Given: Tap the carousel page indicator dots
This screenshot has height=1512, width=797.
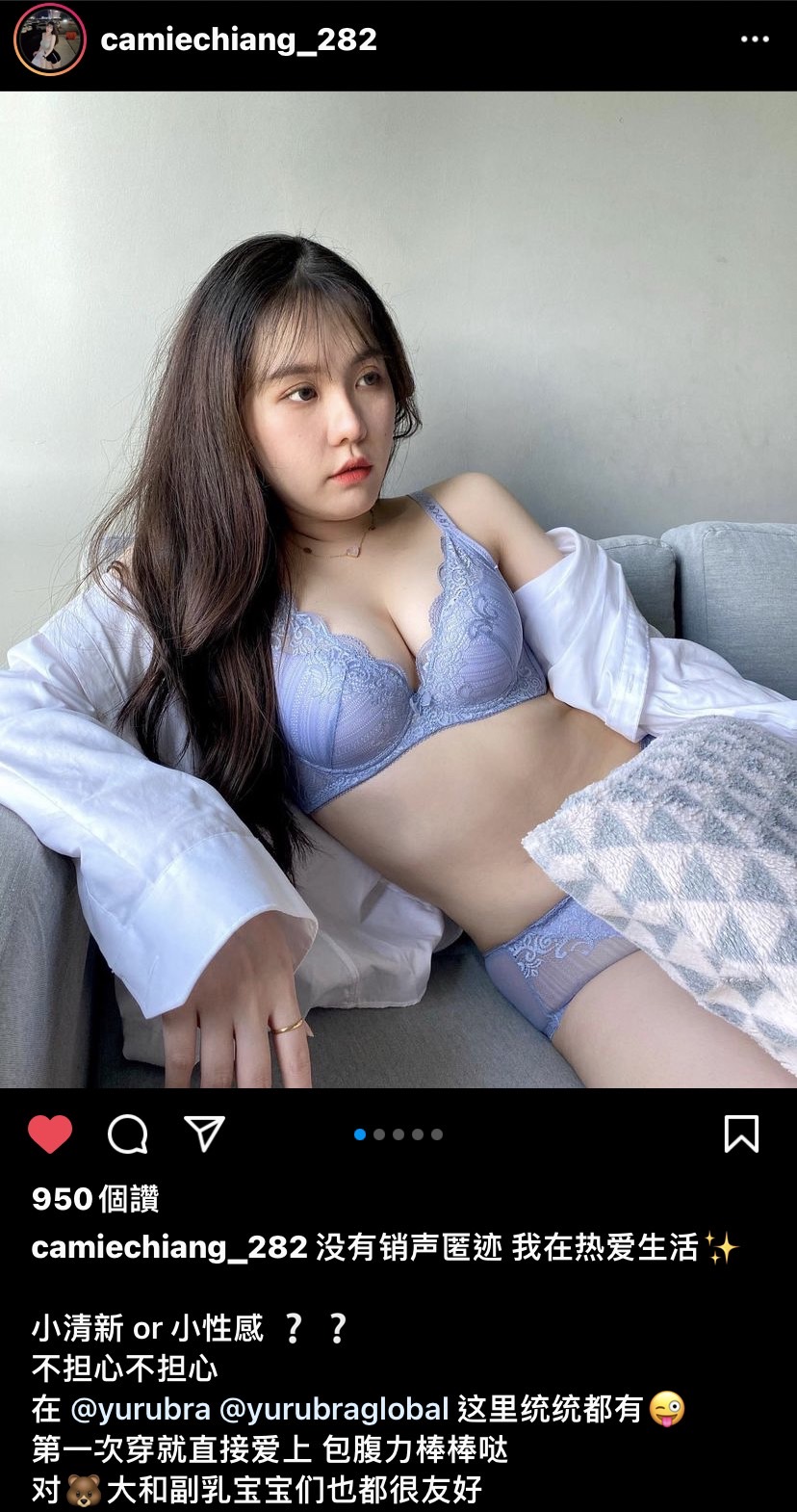Looking at the screenshot, I should [x=398, y=1134].
